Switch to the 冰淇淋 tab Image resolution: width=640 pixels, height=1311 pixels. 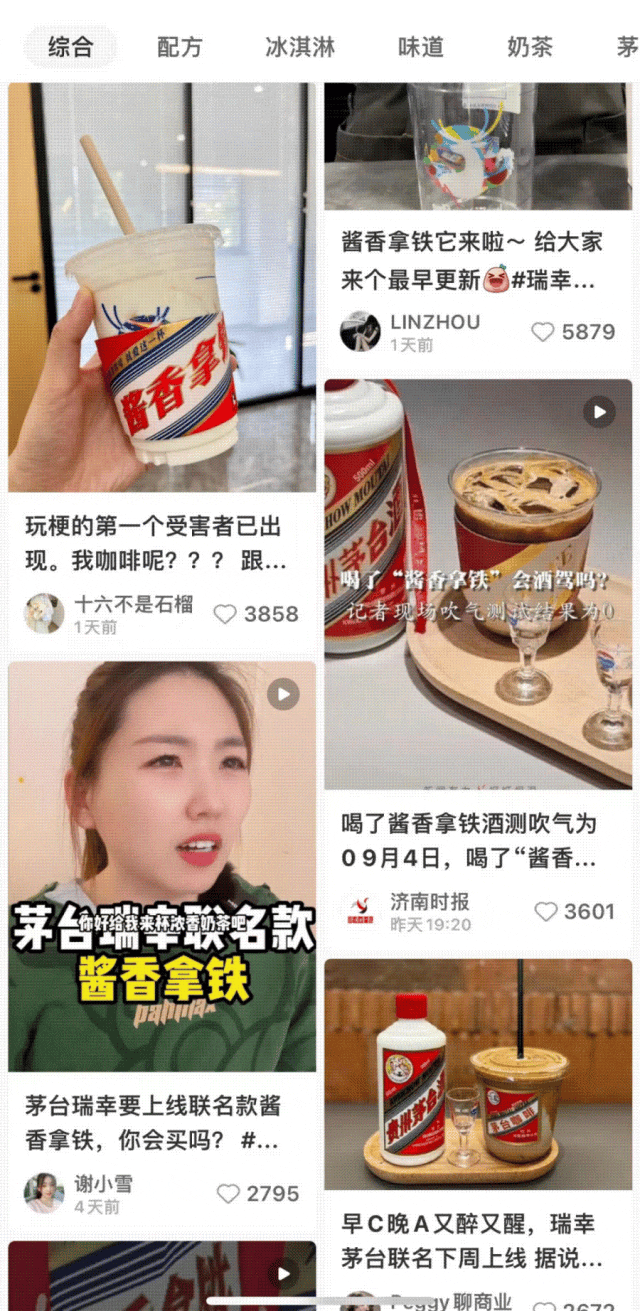(300, 47)
